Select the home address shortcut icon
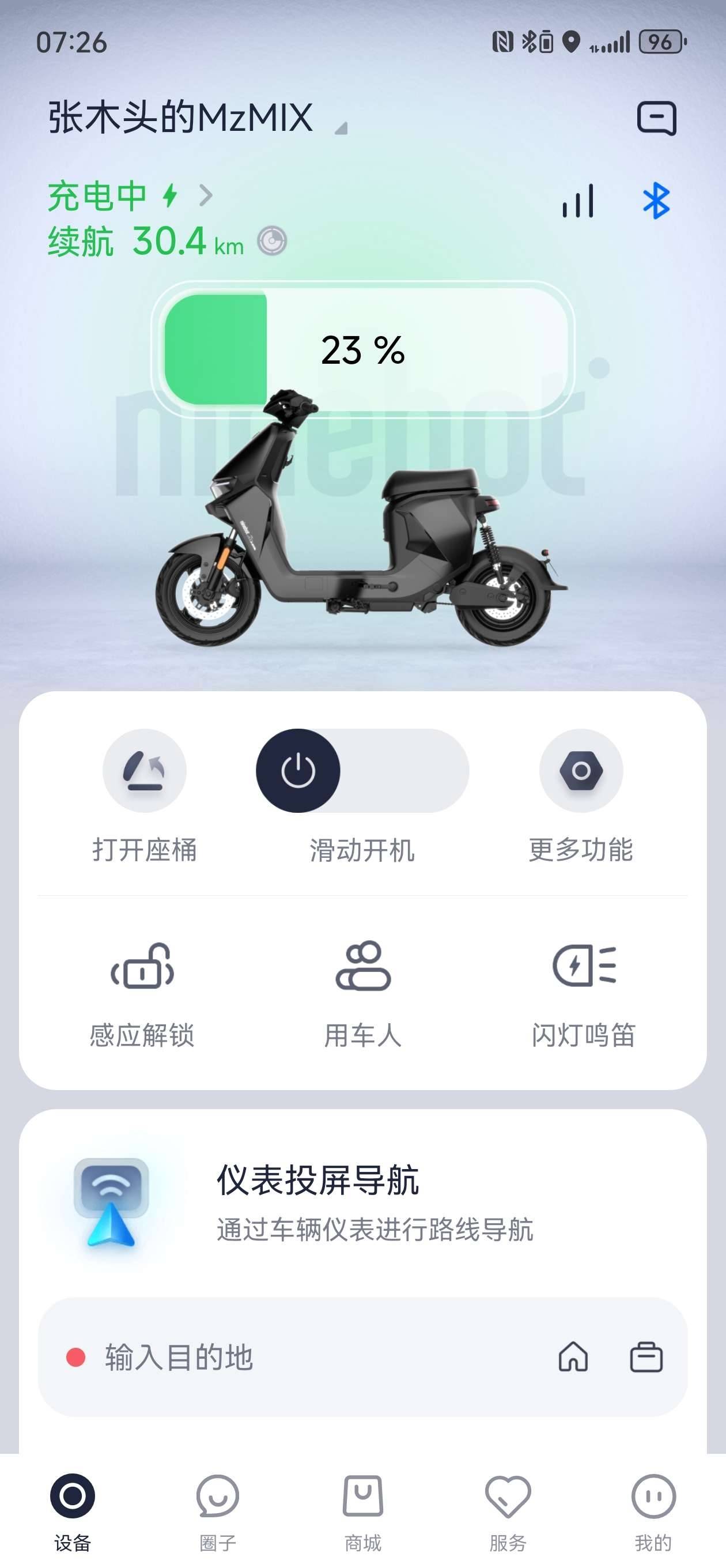726x1568 pixels. [x=573, y=1358]
